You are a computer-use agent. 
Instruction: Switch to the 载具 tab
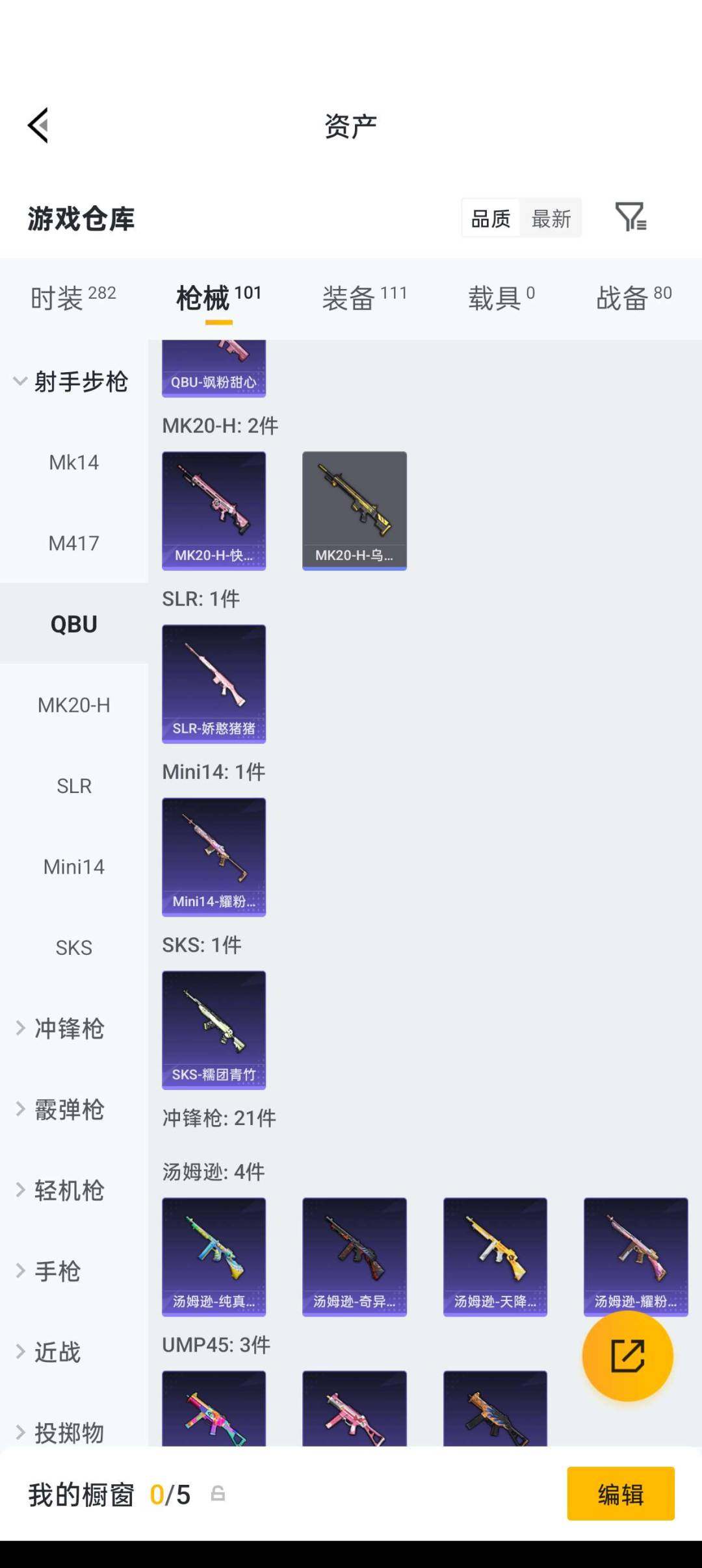pyautogui.click(x=501, y=297)
